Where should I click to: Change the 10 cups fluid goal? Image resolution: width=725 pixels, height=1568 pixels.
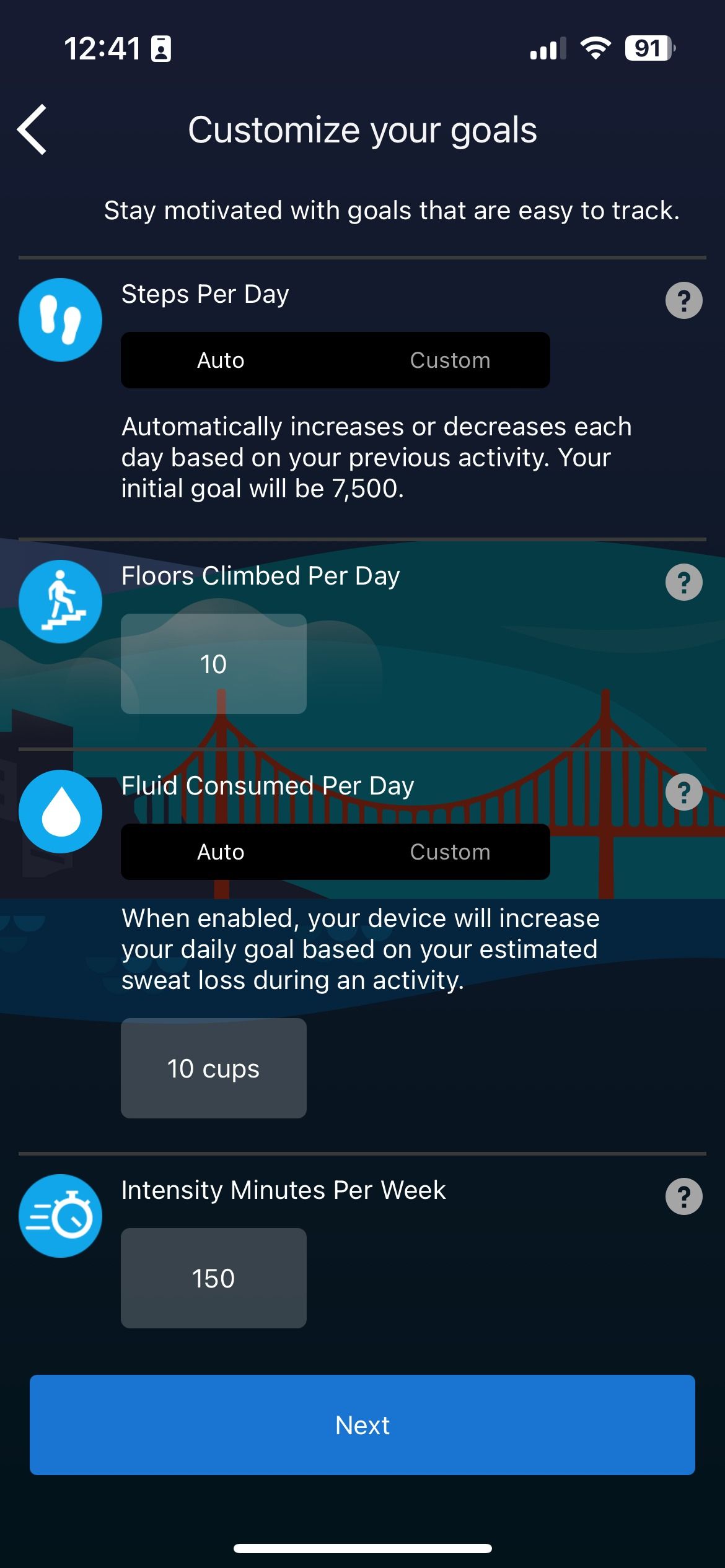tap(214, 1068)
